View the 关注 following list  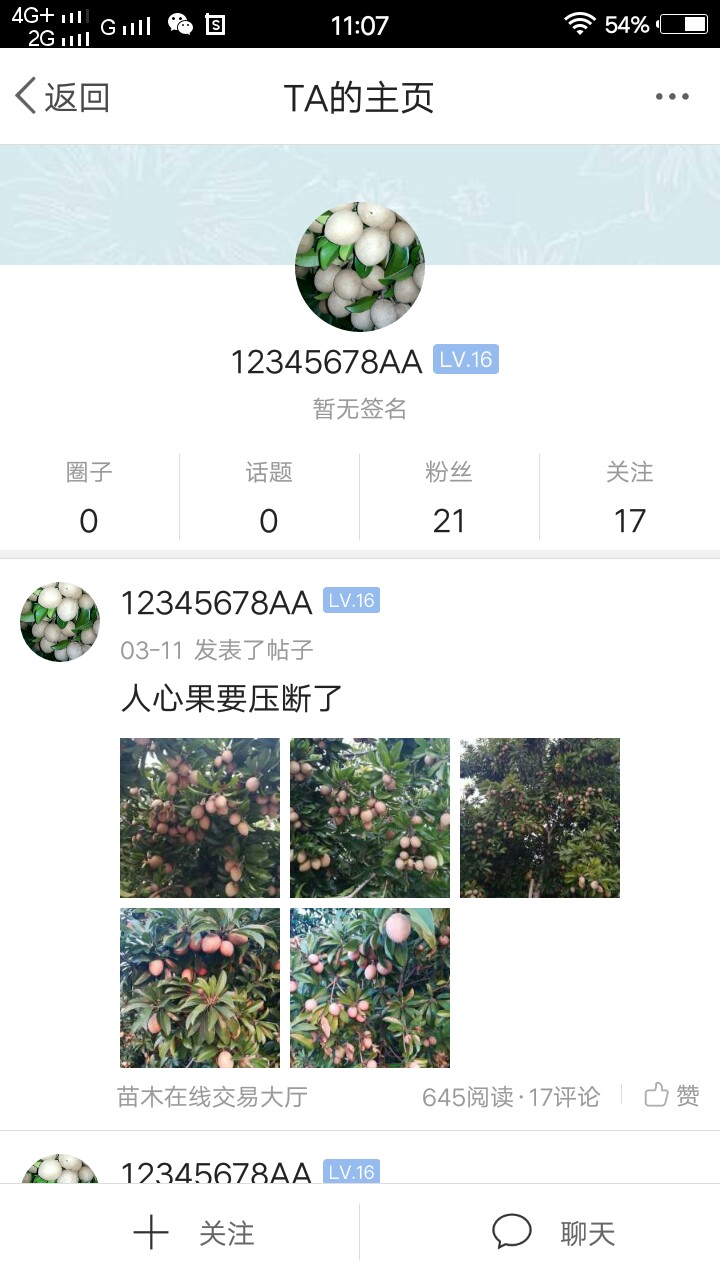coord(629,497)
